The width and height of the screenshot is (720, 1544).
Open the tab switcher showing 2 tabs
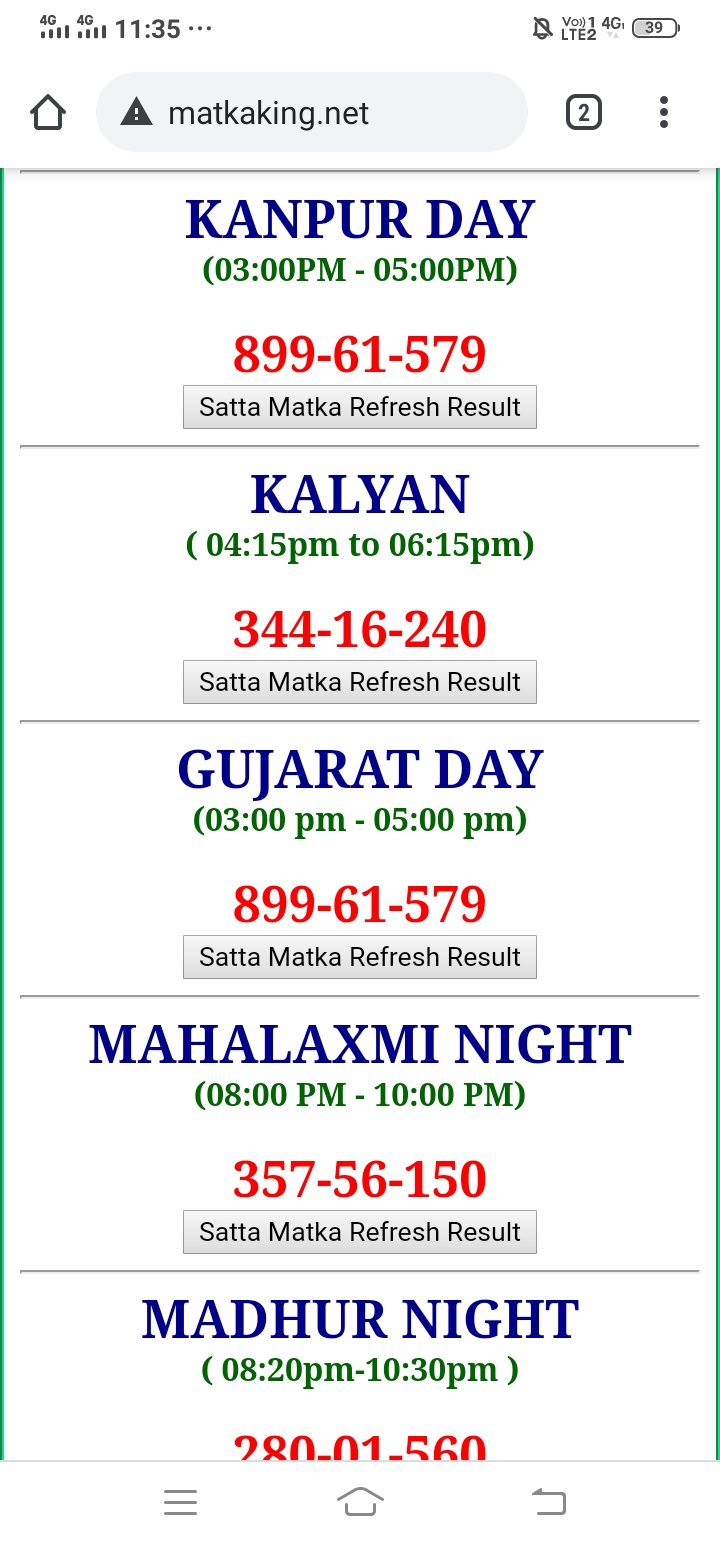click(x=583, y=113)
